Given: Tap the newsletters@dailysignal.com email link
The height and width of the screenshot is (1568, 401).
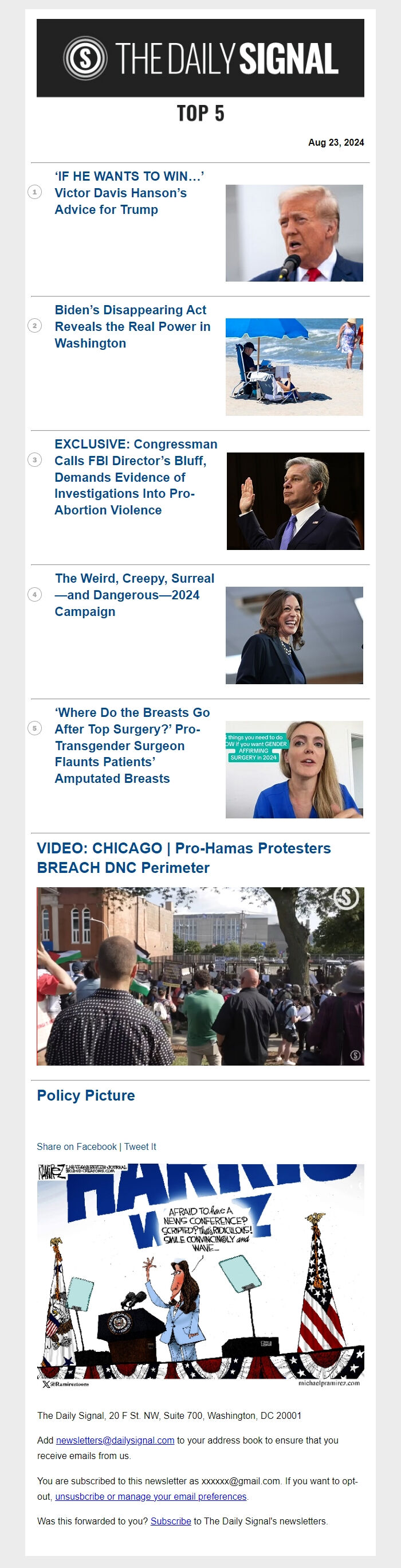Looking at the screenshot, I should click(115, 1440).
